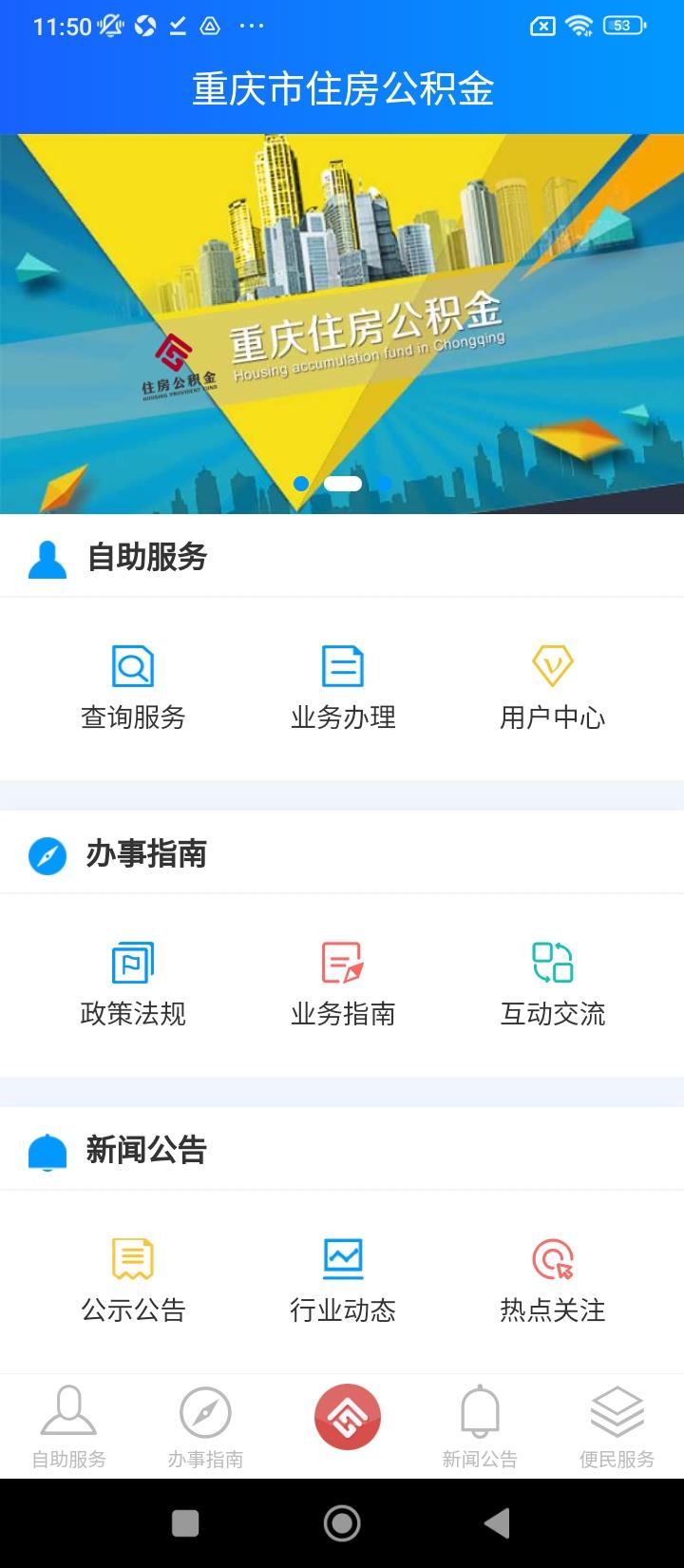Open 业务办理 (business handling)

[343, 686]
